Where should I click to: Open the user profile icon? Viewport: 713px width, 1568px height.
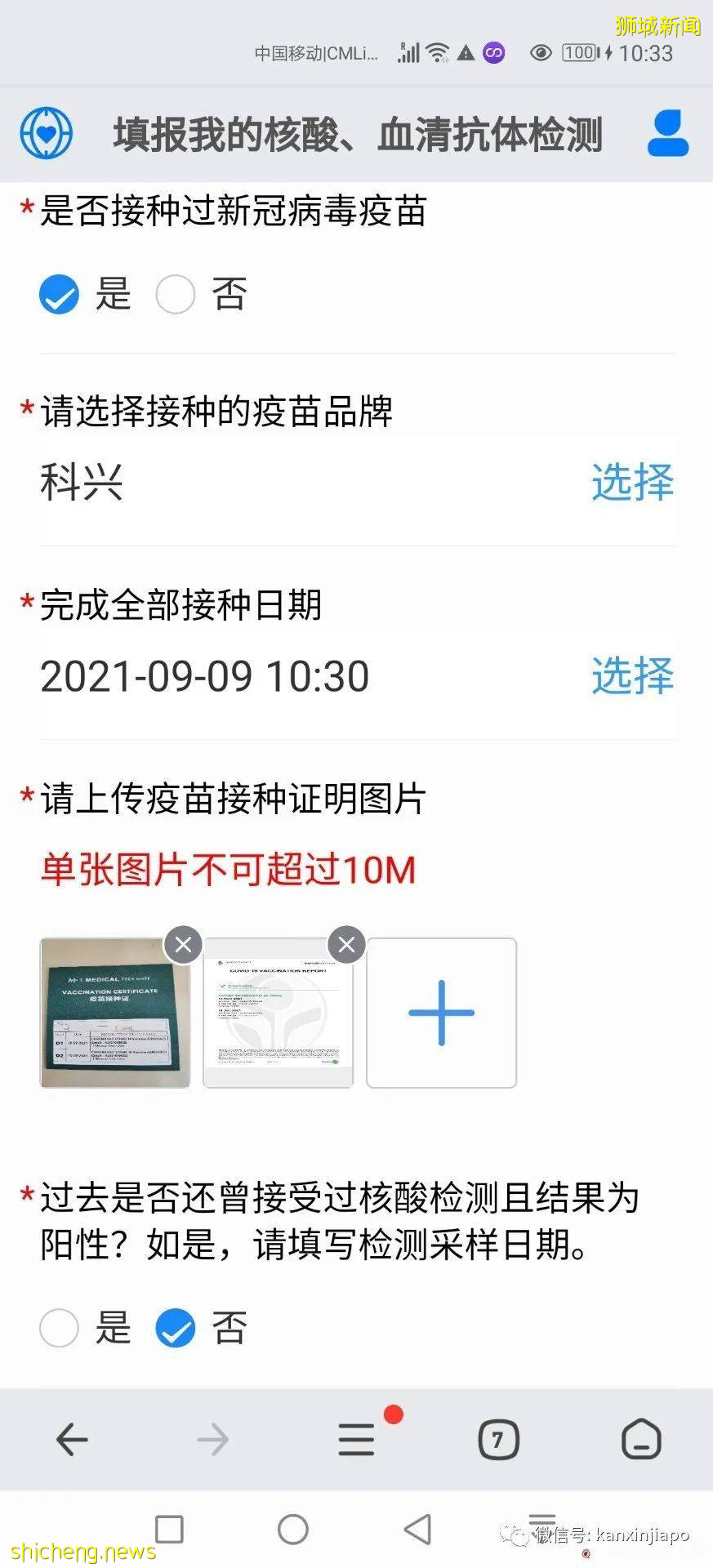[667, 134]
